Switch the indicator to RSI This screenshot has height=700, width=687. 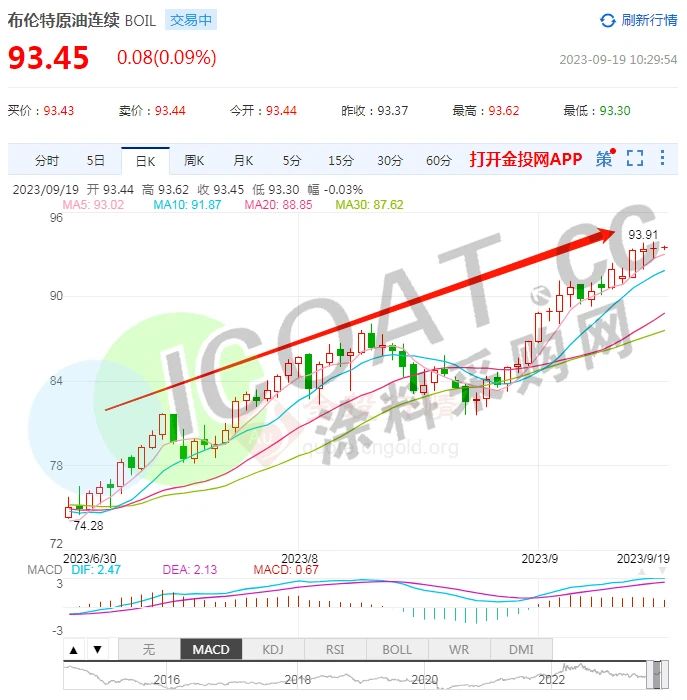[x=335, y=649]
